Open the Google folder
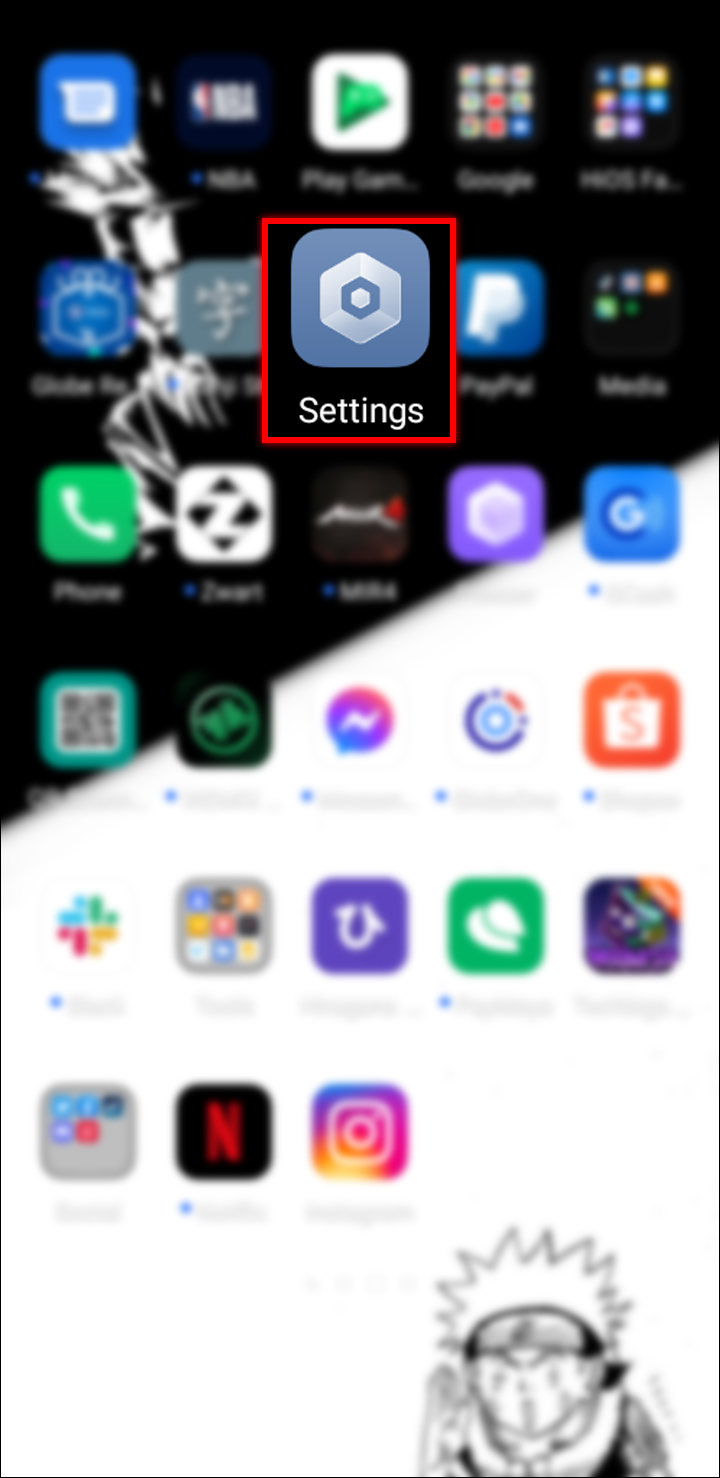Viewport: 720px width, 1478px height. [x=496, y=102]
